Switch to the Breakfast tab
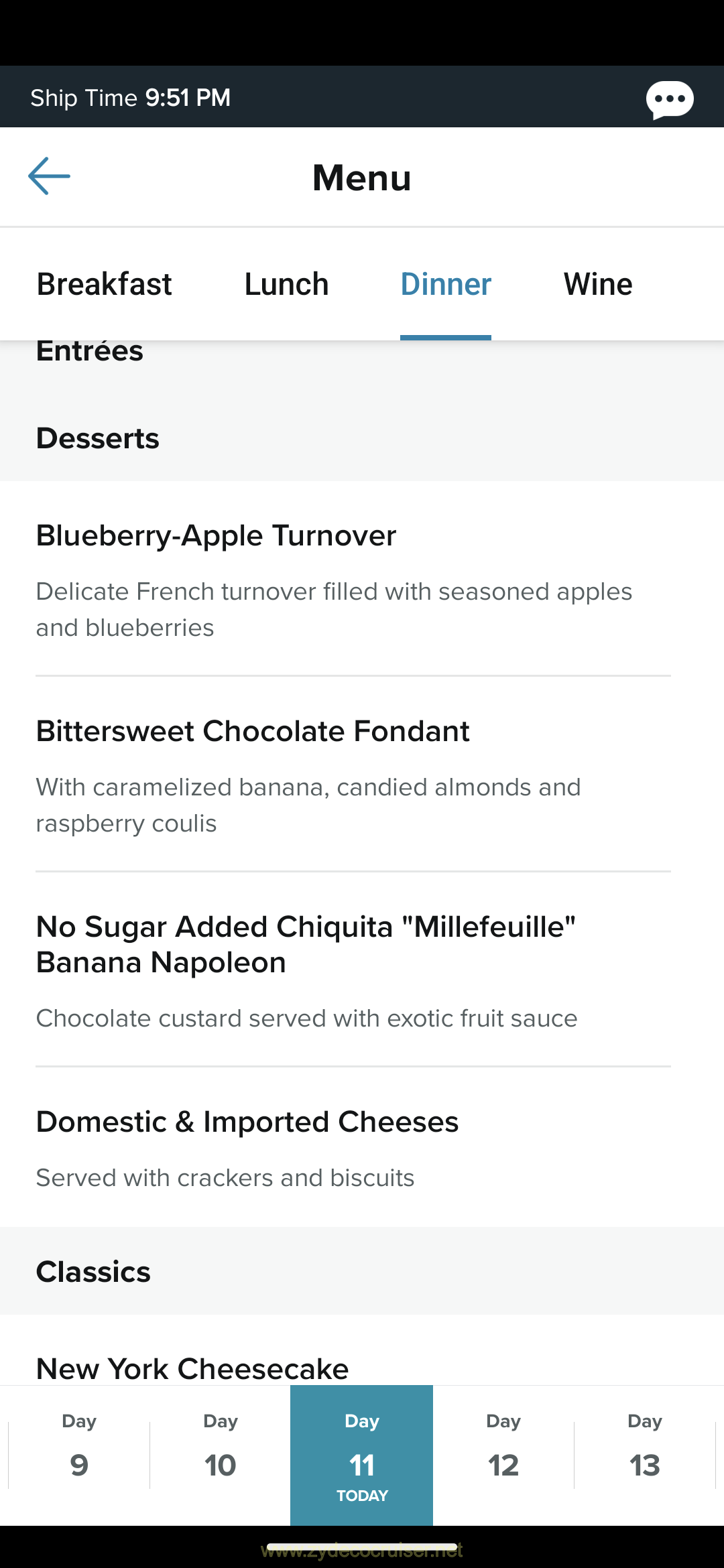This screenshot has height=1568, width=724. tap(105, 284)
